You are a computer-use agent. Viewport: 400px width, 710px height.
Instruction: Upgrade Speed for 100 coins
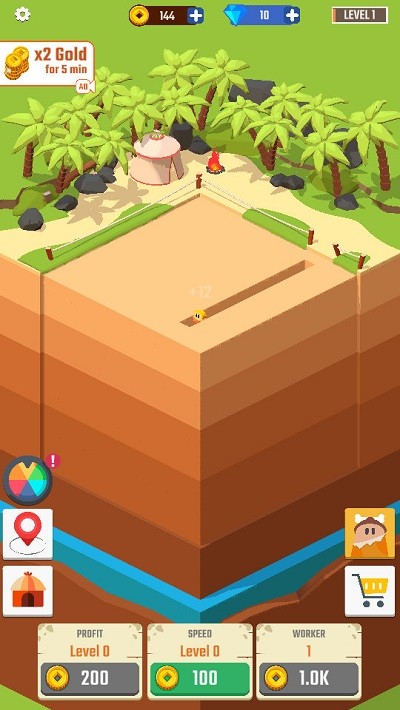pyautogui.click(x=200, y=679)
